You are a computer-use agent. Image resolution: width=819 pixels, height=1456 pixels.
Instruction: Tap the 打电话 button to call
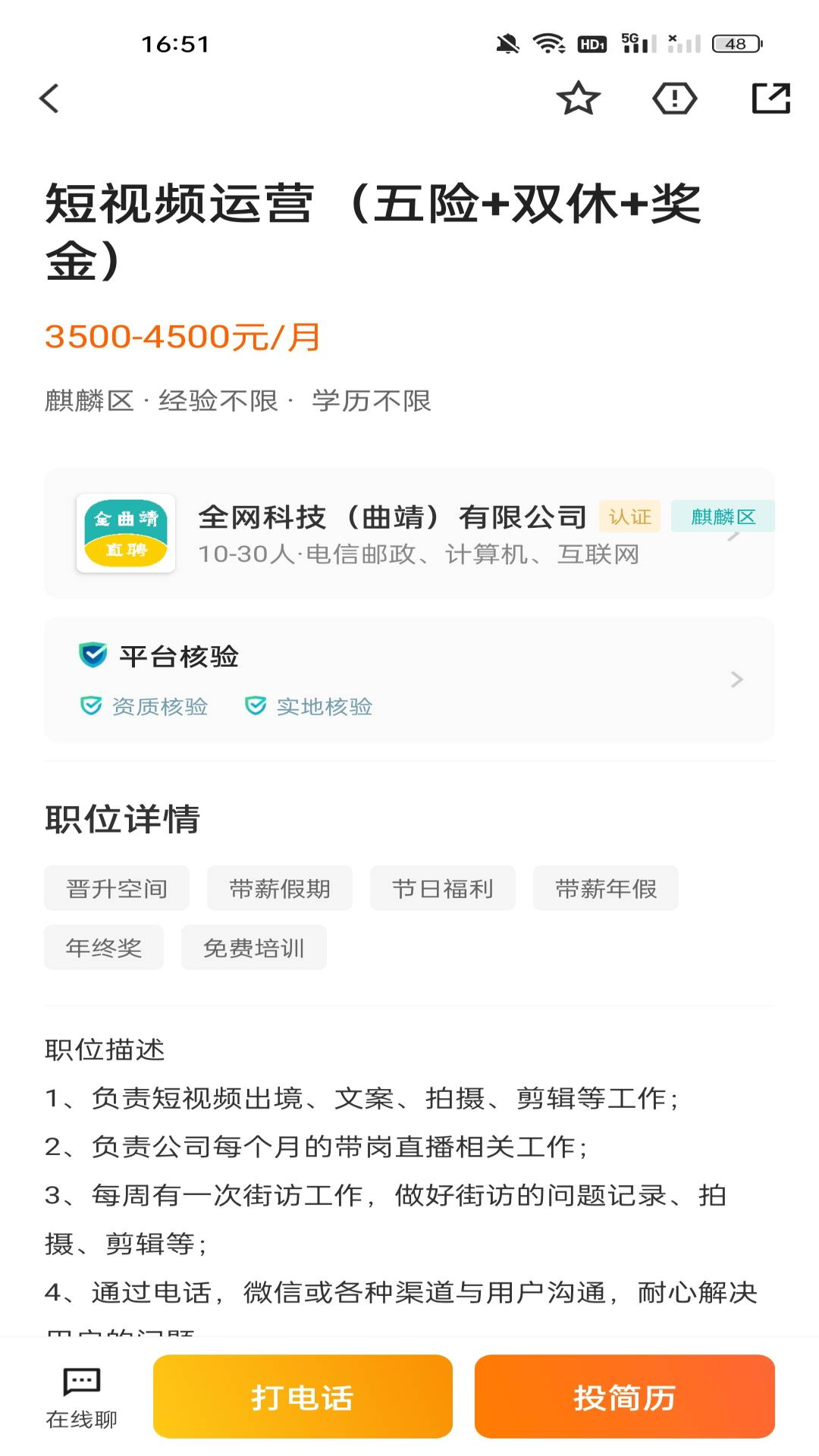coord(302,1396)
